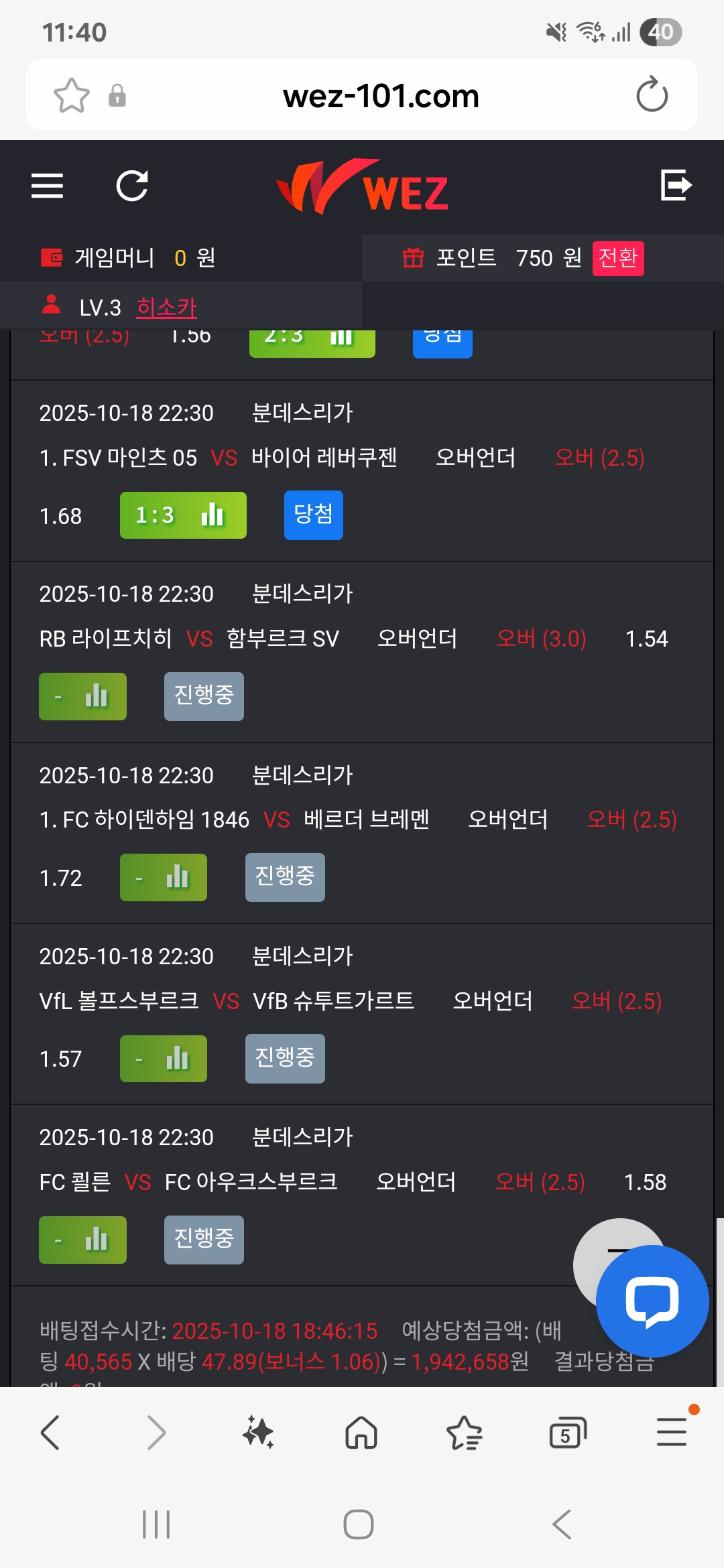Open the stats button for RB 라이프치히 match

[82, 697]
